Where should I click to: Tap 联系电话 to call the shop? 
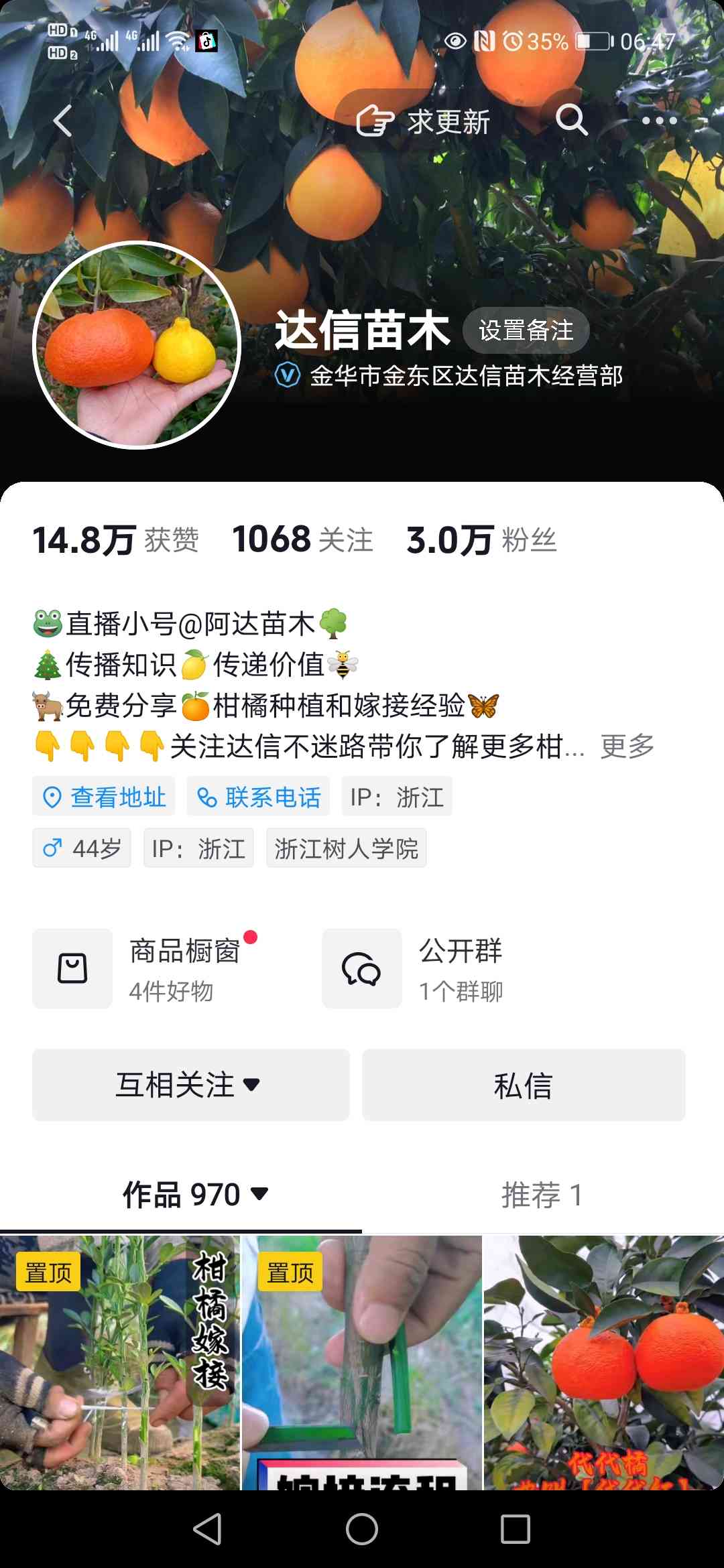(x=258, y=797)
